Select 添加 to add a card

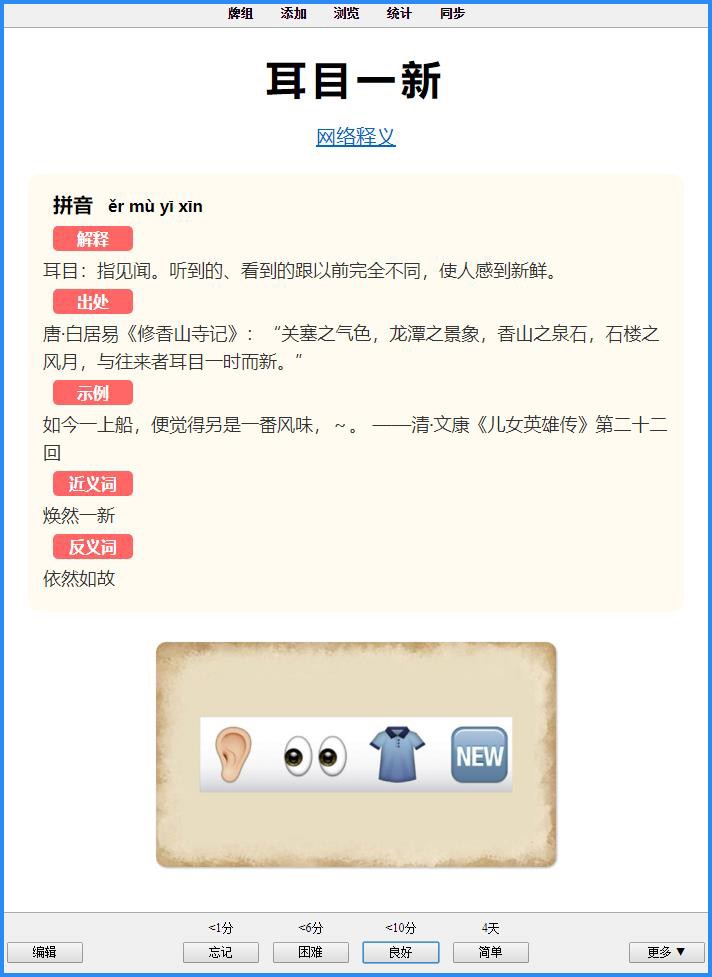(x=293, y=13)
